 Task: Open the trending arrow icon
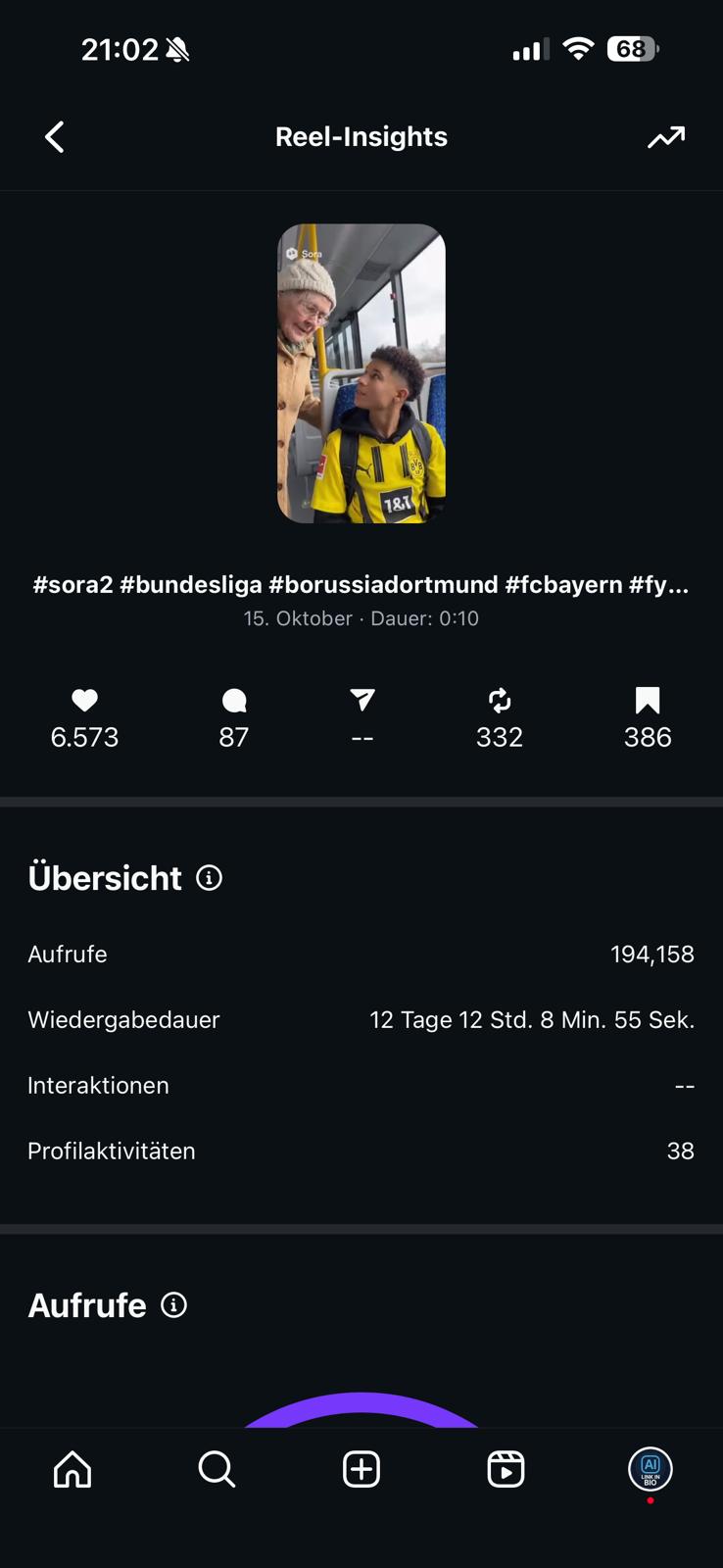(666, 137)
